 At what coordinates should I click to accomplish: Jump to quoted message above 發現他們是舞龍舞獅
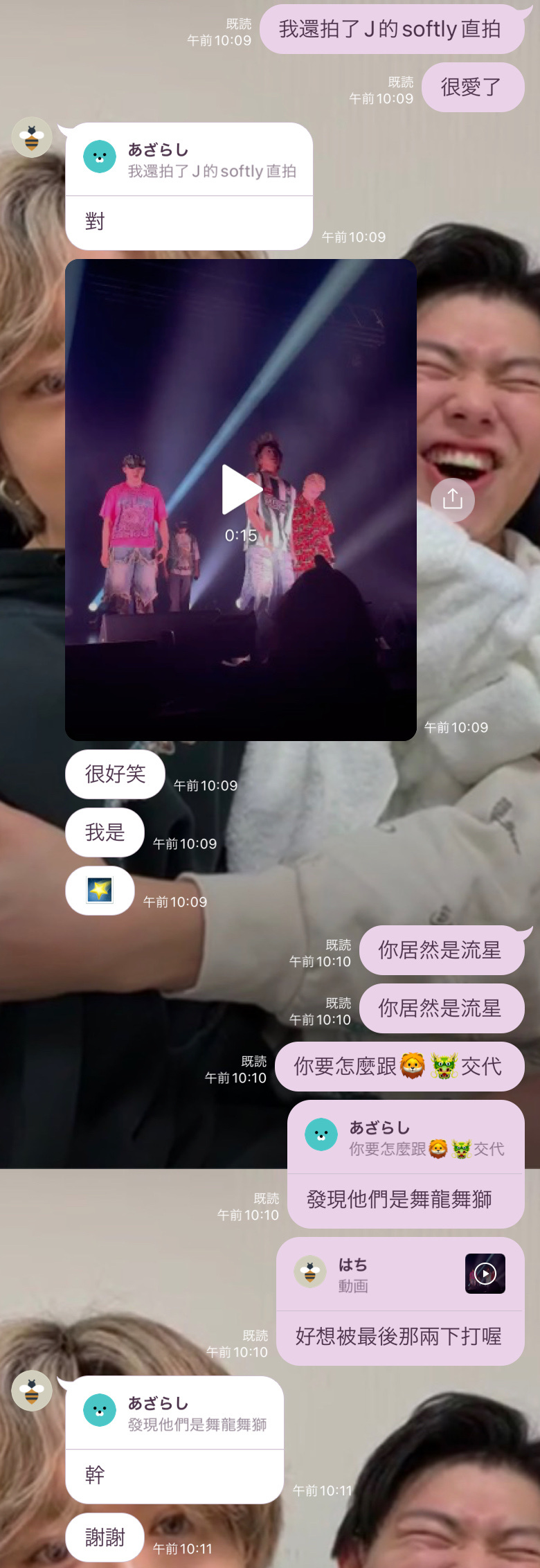(x=405, y=1138)
